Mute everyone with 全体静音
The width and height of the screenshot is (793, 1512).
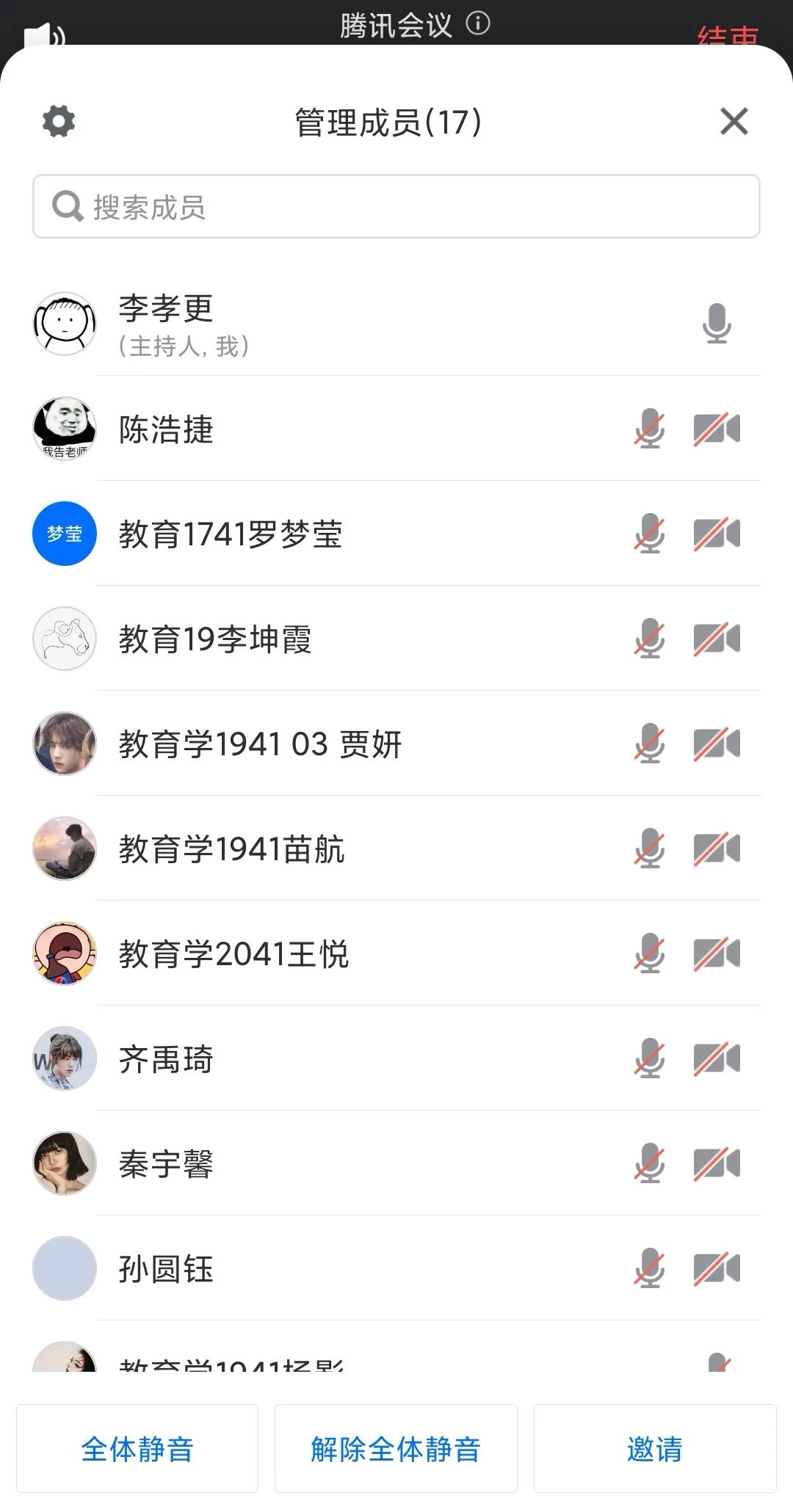[x=137, y=1449]
